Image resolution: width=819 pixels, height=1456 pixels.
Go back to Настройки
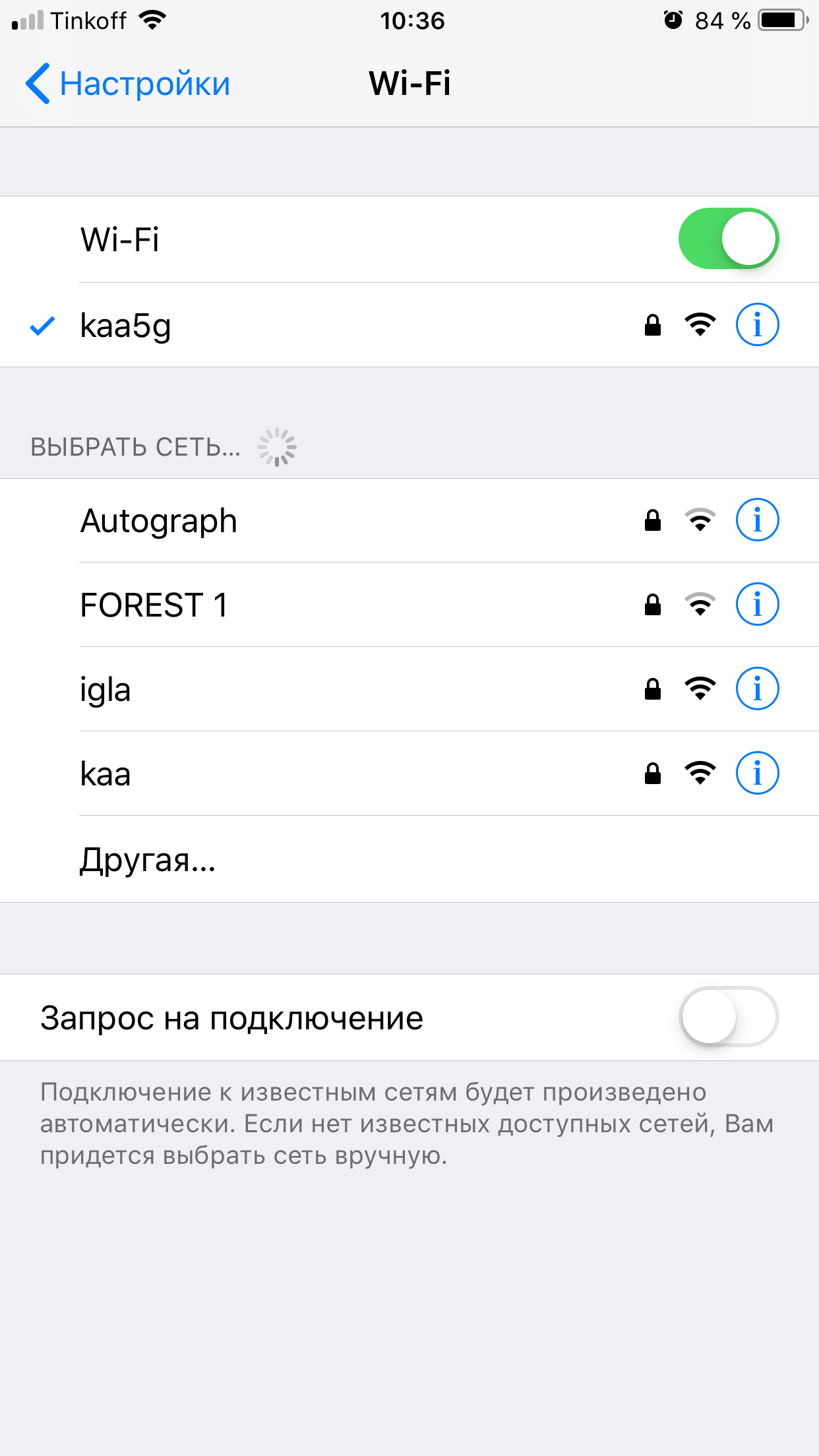(129, 84)
